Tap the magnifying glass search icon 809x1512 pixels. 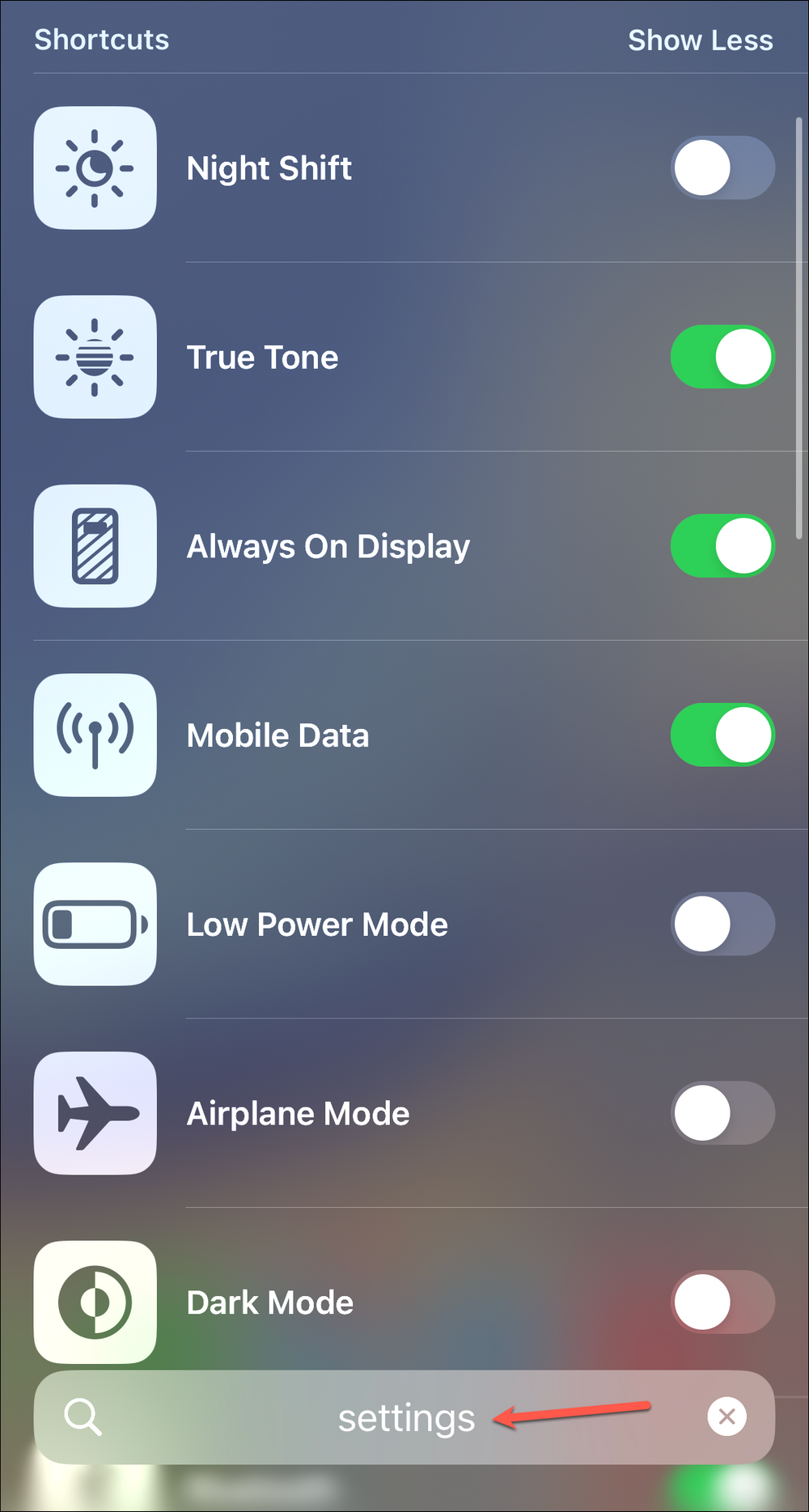83,1417
